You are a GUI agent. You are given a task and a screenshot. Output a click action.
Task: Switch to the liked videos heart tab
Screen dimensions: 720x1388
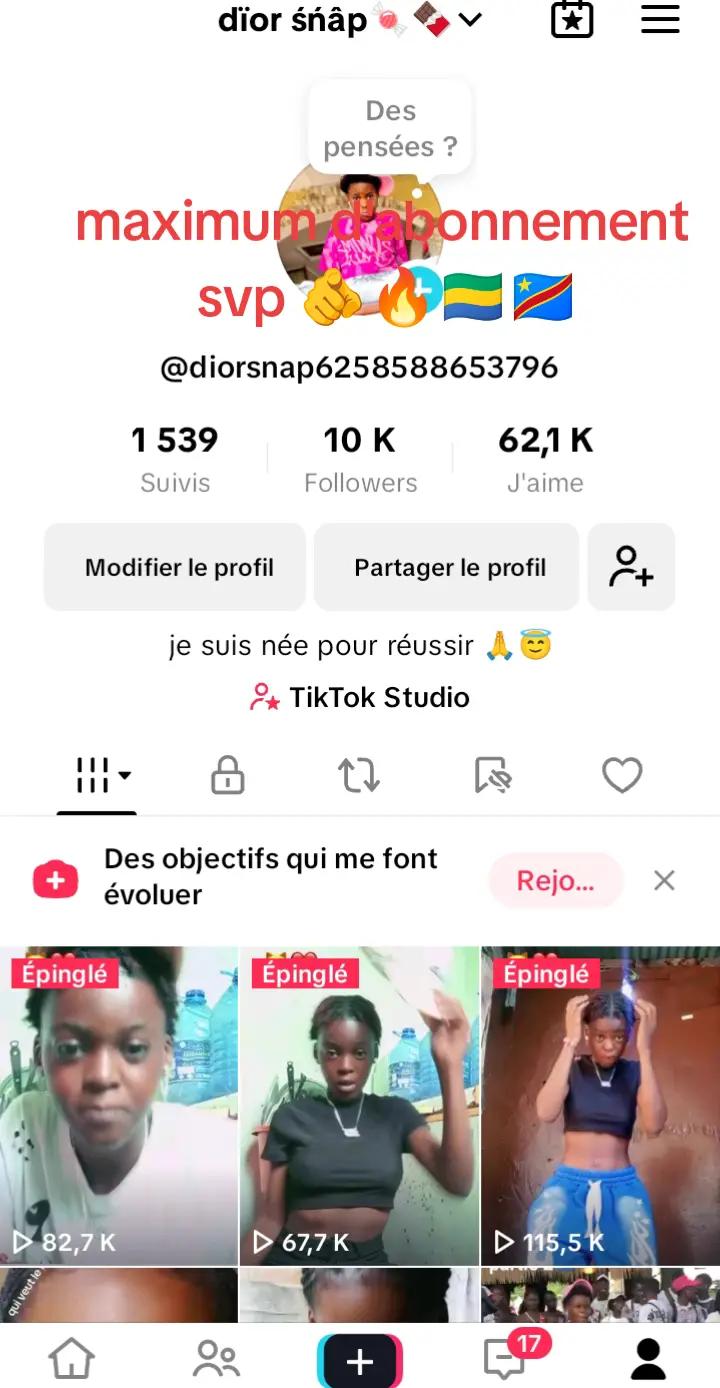622,775
